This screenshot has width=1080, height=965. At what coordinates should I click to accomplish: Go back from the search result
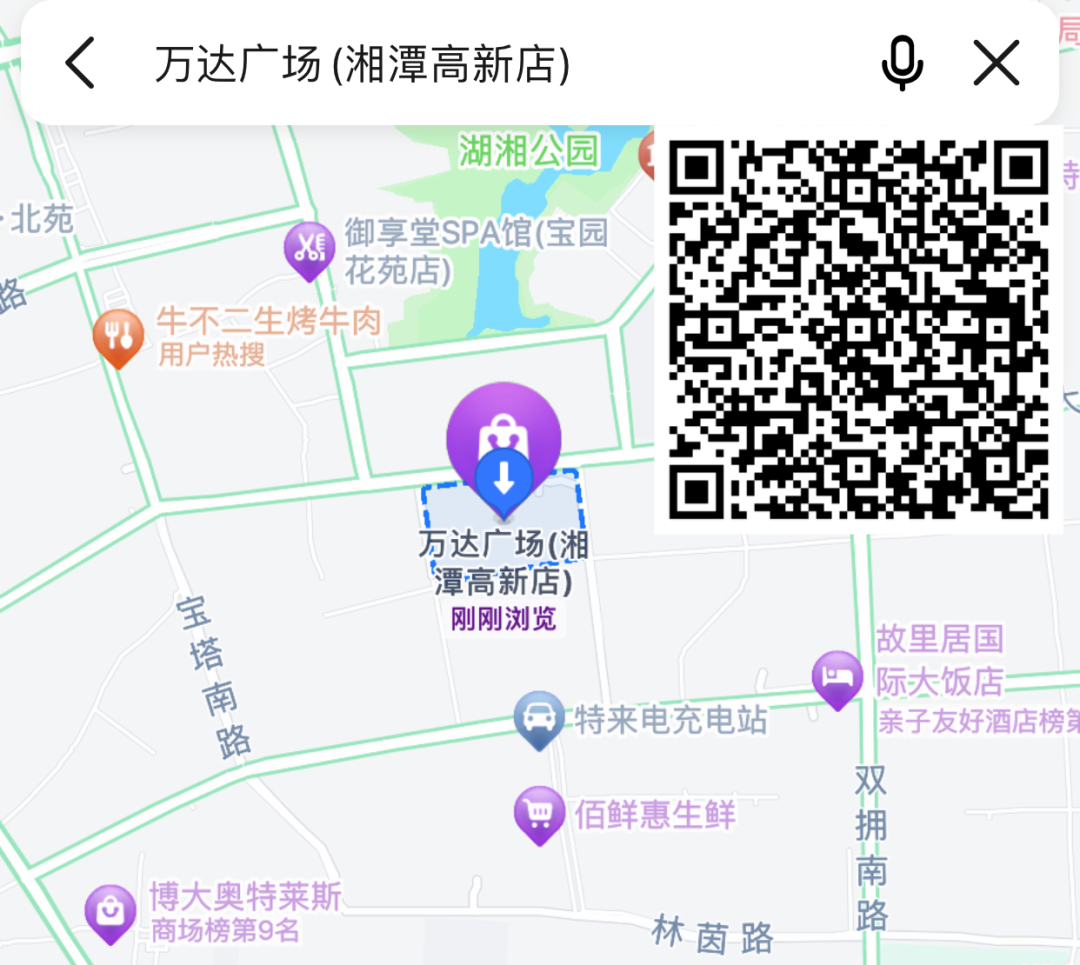point(80,63)
